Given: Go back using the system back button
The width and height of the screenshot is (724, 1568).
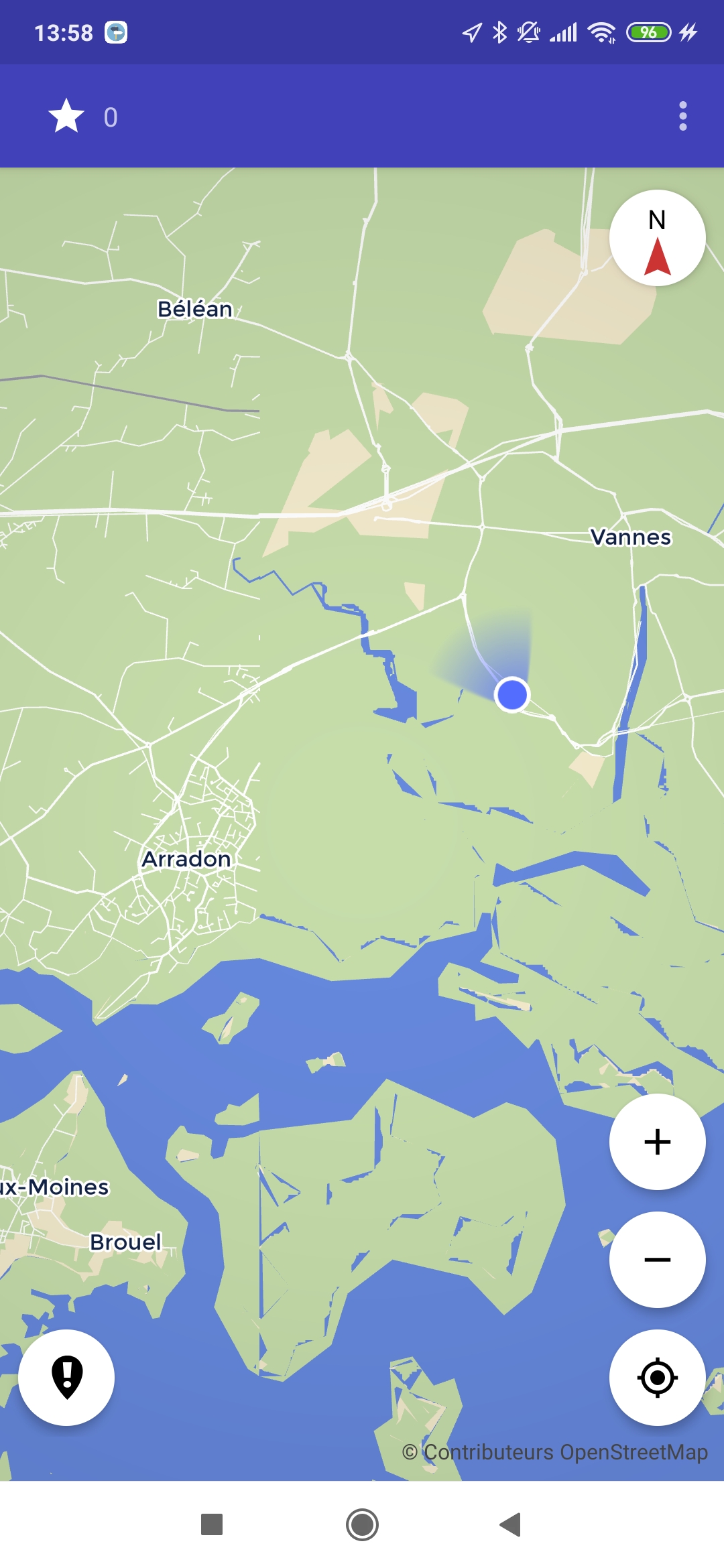Looking at the screenshot, I should click(x=511, y=1525).
